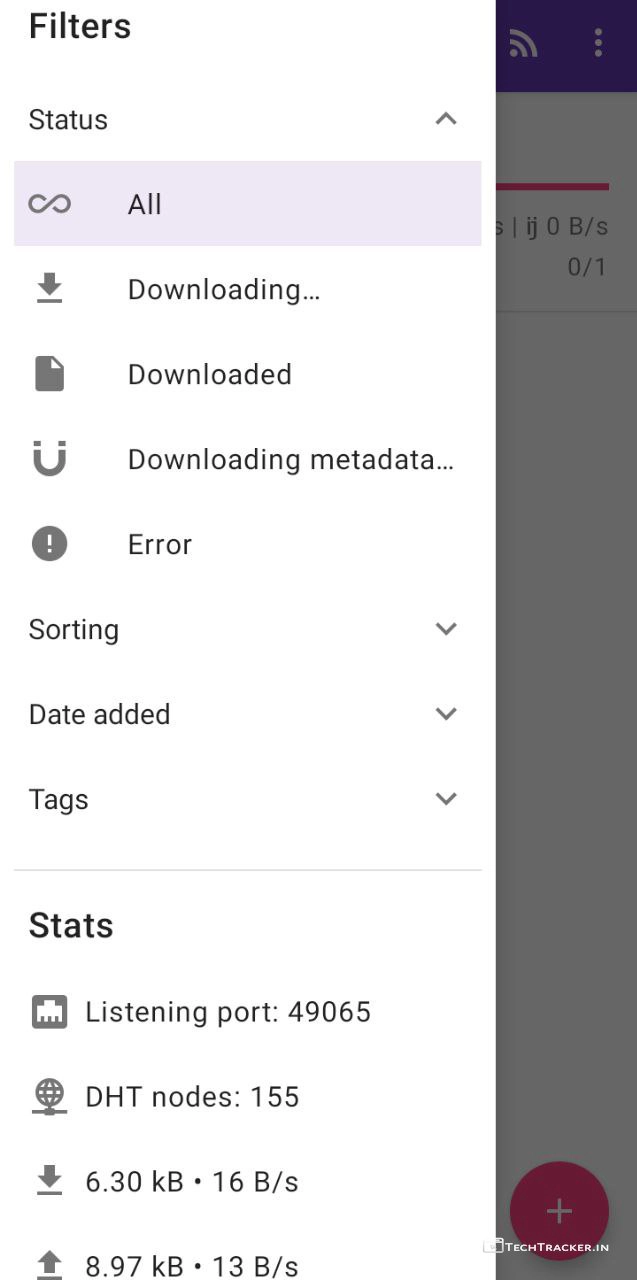
Task: Select the All status filter
Action: [x=247, y=204]
